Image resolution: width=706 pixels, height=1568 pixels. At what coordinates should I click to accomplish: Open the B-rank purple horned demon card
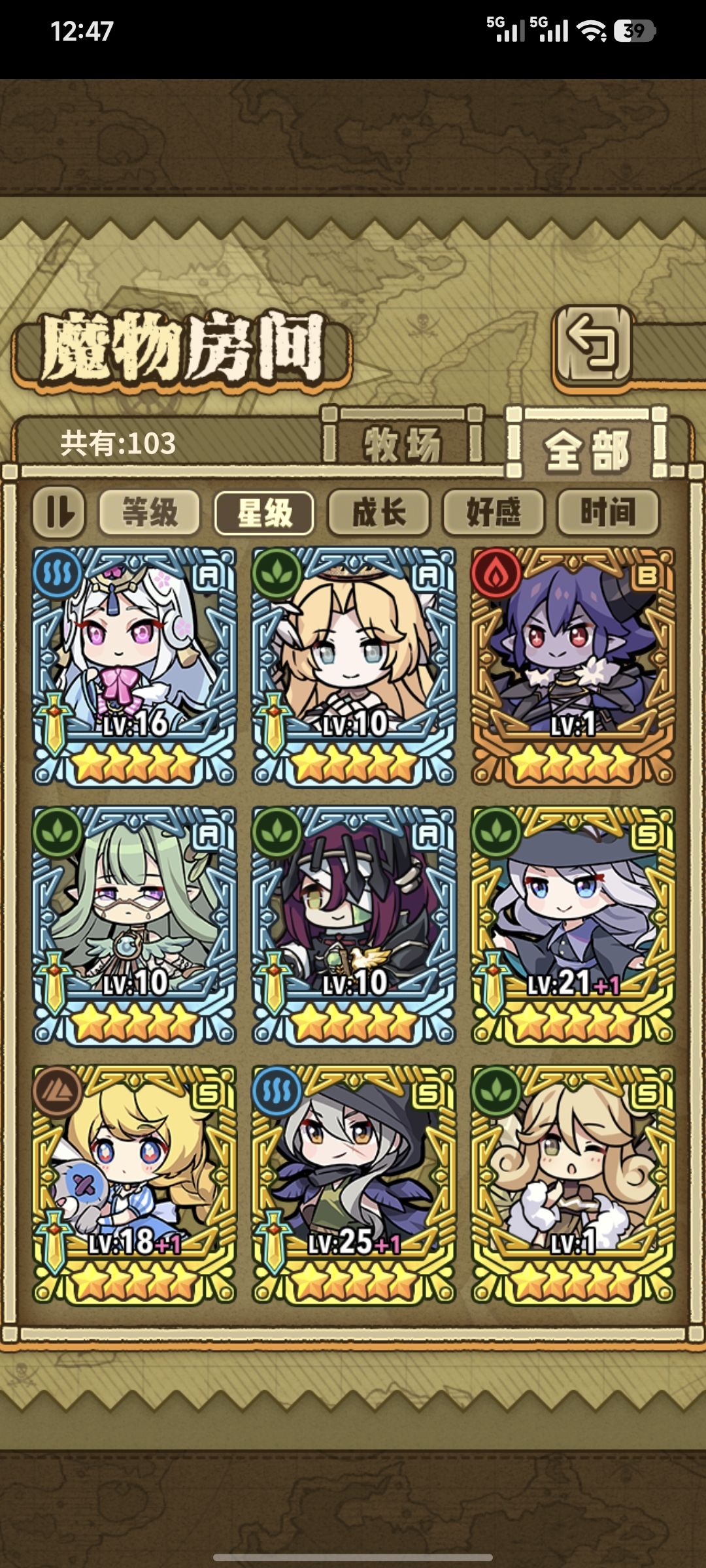(573, 666)
